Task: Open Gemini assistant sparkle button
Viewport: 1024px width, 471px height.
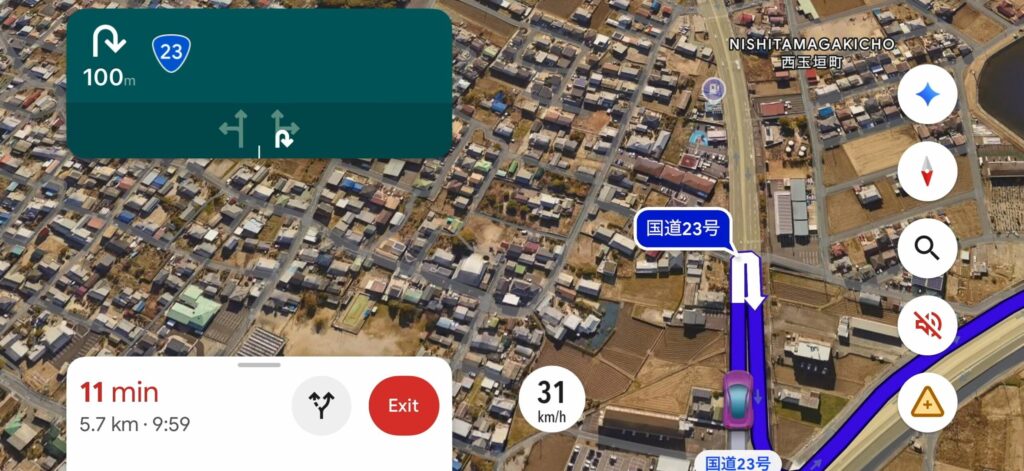Action: click(x=927, y=96)
